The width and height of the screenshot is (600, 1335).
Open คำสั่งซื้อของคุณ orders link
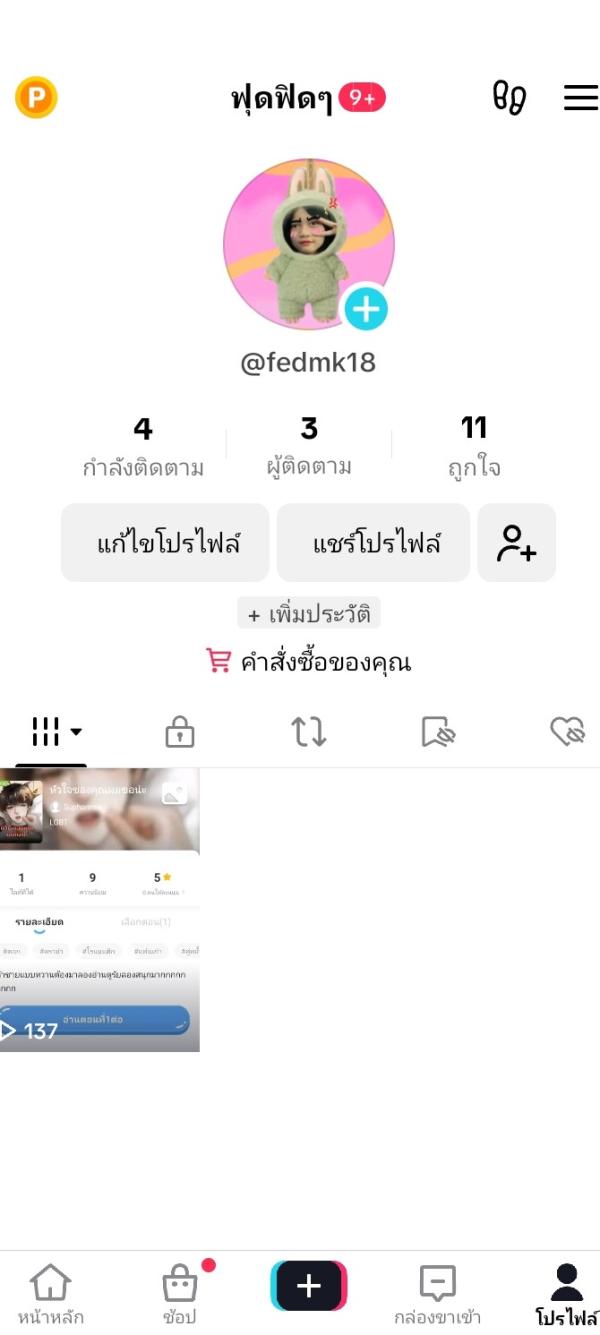(309, 662)
